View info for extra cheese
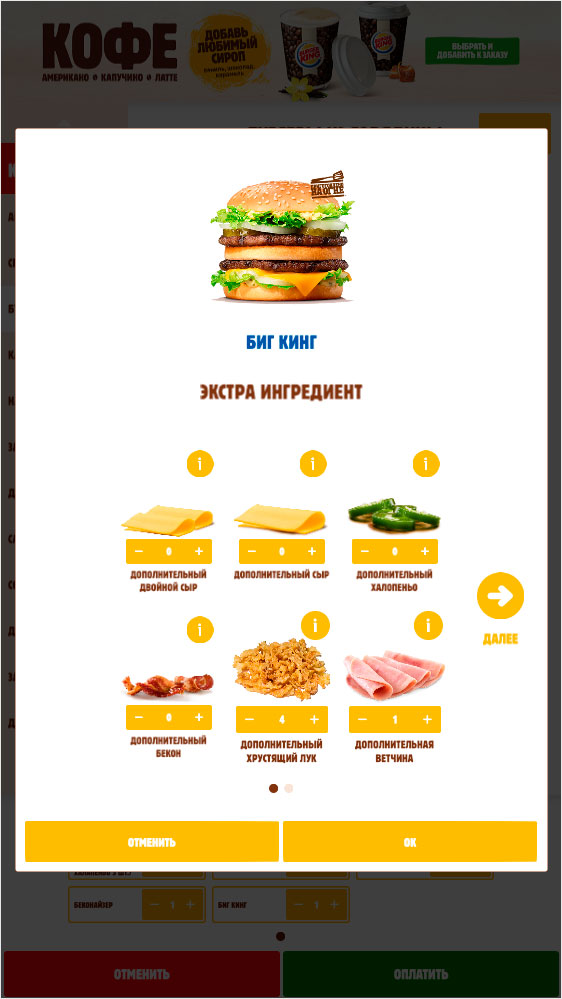Screen dimensions: 562x999 (x=313, y=463)
